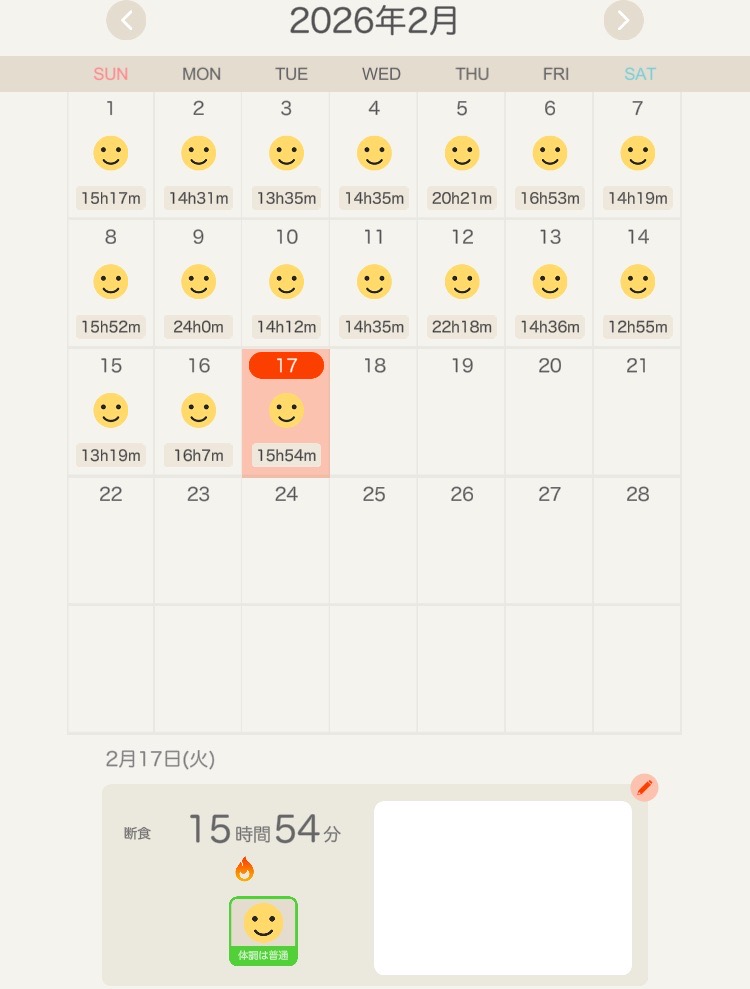The height and width of the screenshot is (989, 750).
Task: Select February 9 with 24h0m fast
Action: point(198,284)
